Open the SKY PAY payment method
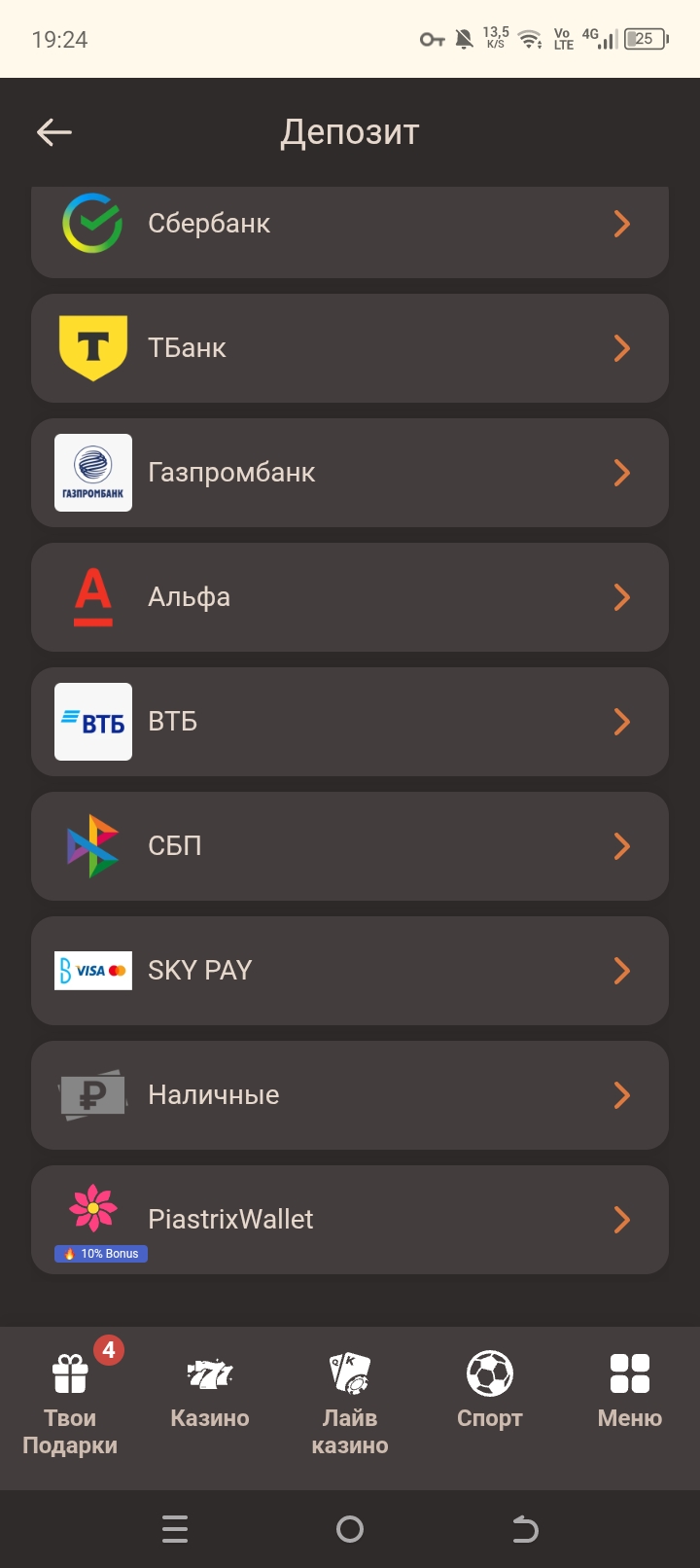Screen dimensions: 700x1568 pos(350,971)
